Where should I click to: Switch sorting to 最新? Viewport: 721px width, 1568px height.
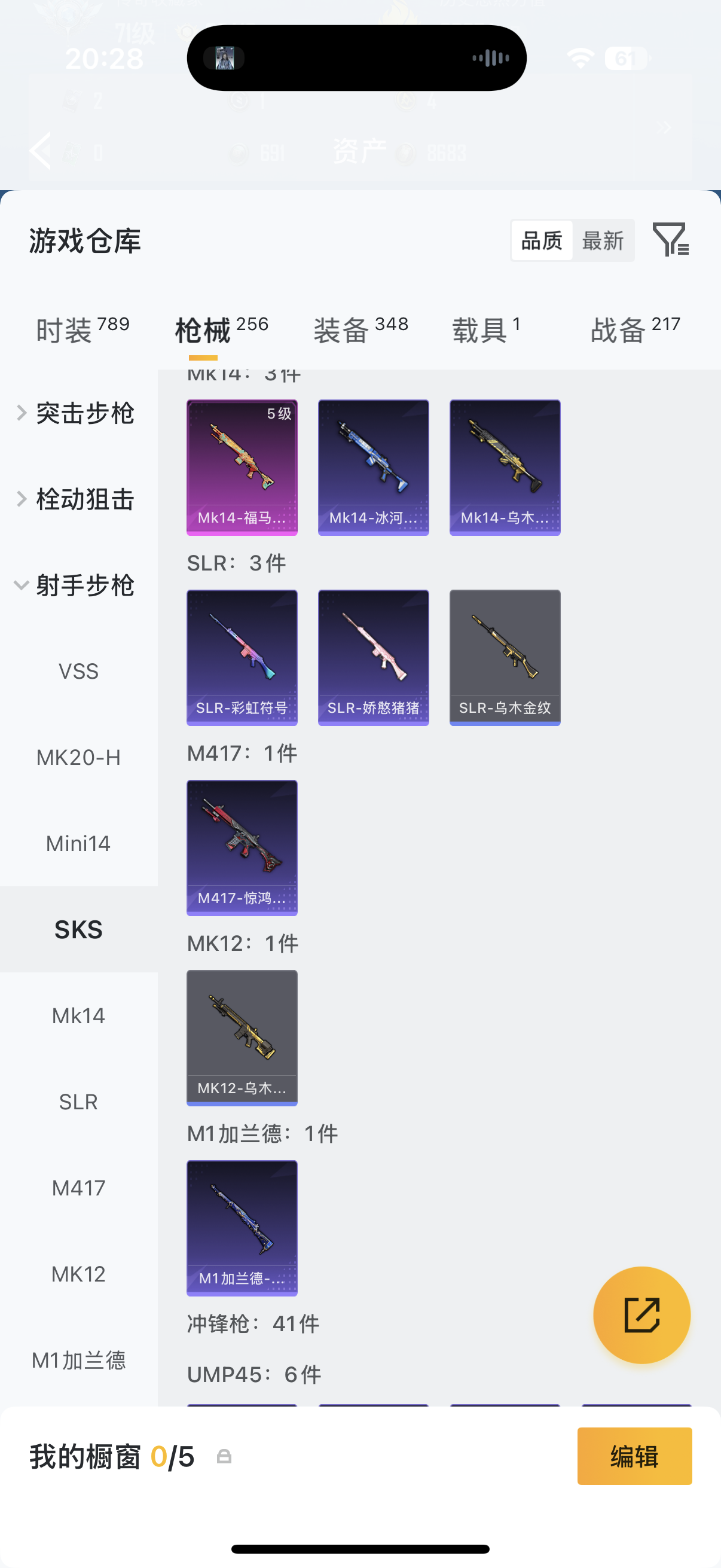(603, 240)
